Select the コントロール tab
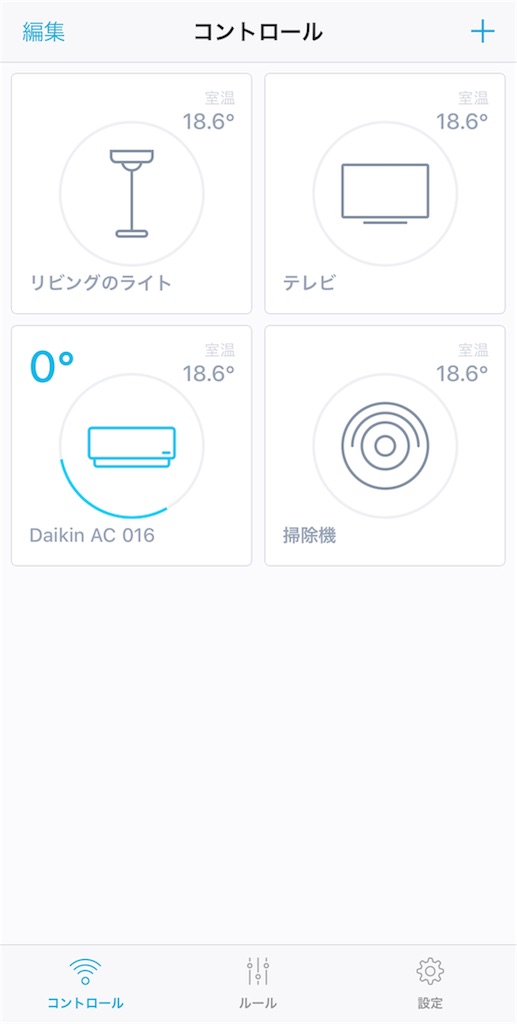 86,984
